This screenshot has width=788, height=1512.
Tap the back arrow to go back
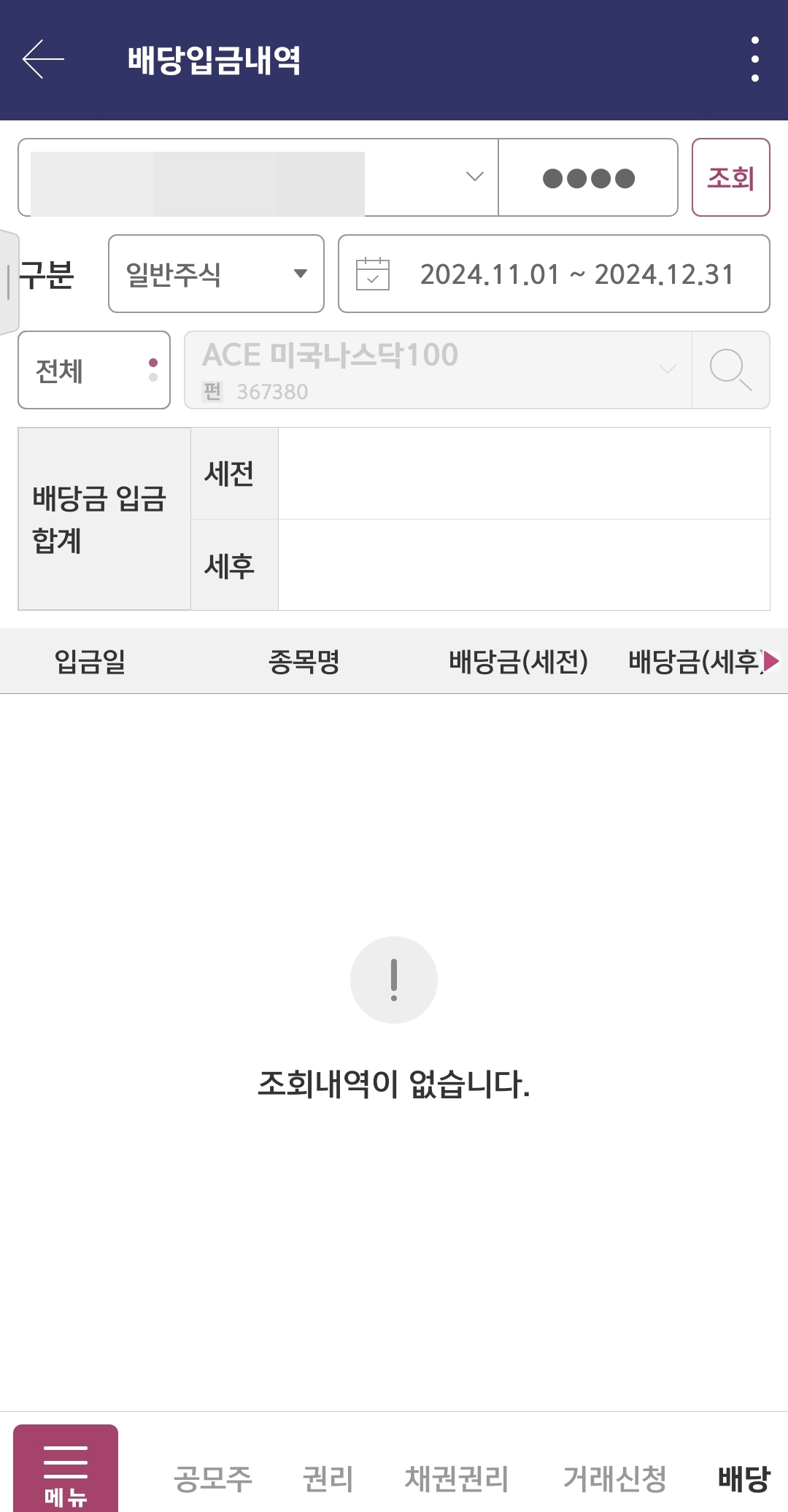(x=42, y=60)
